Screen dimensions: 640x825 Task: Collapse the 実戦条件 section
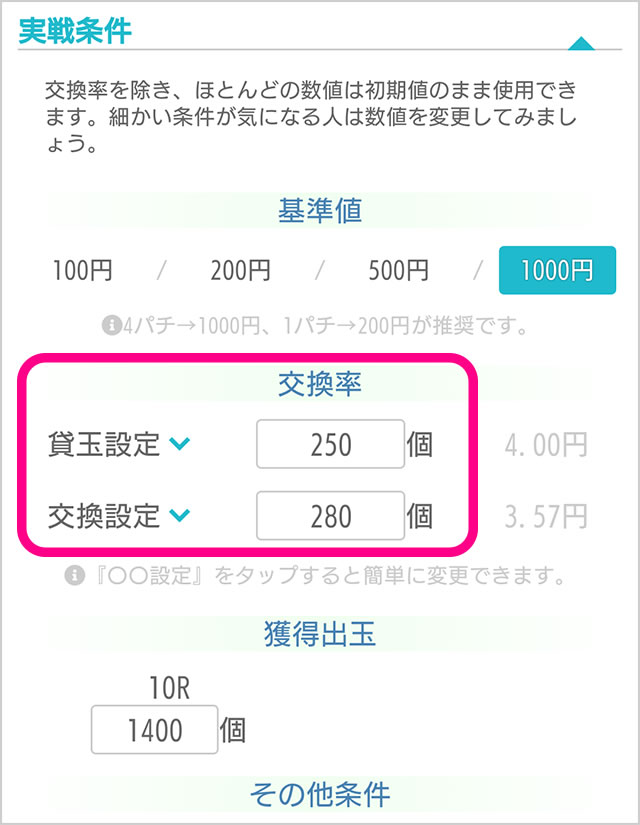(581, 42)
